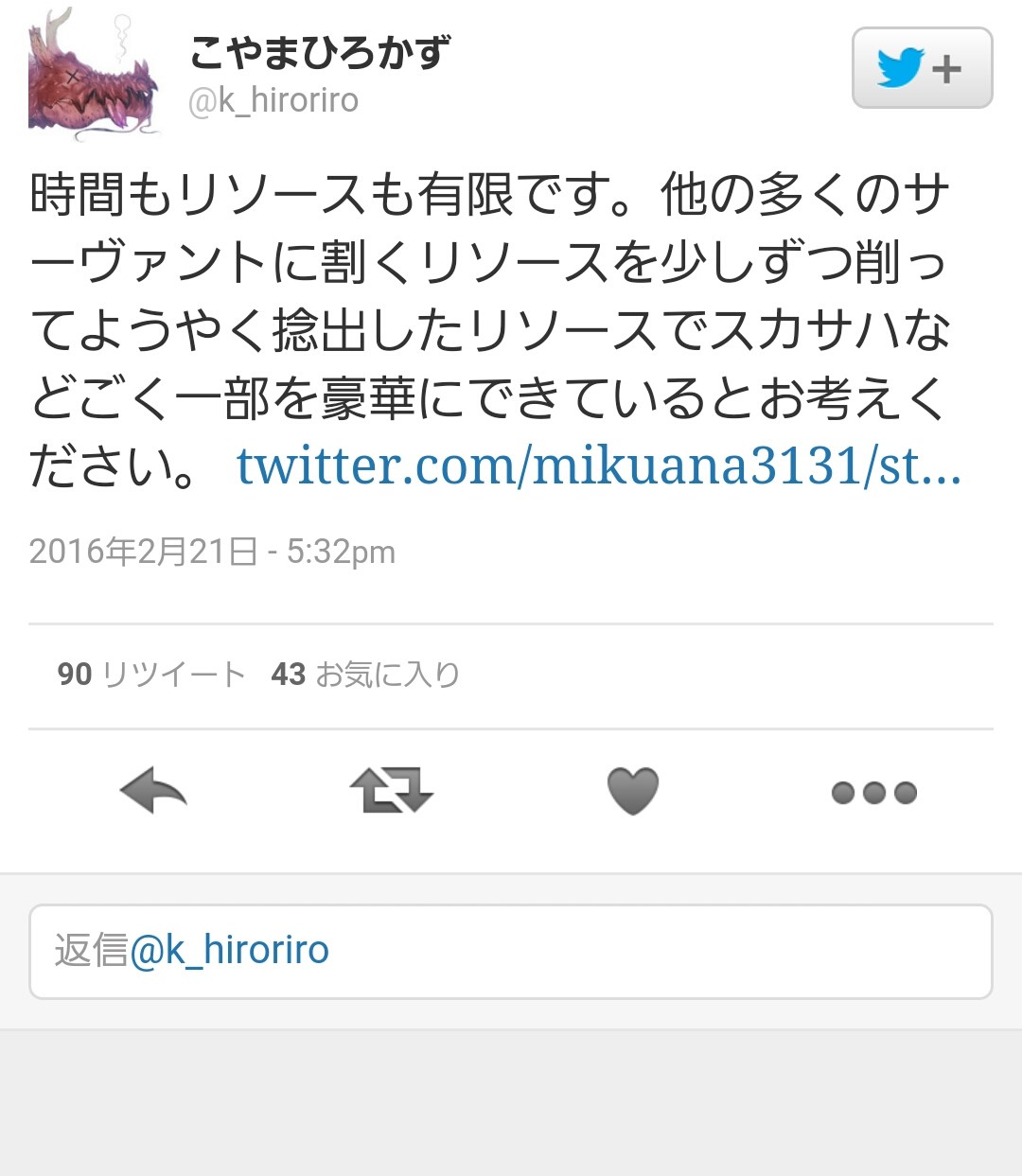Follow こやまひろかず with the bird-plus button

(x=922, y=68)
